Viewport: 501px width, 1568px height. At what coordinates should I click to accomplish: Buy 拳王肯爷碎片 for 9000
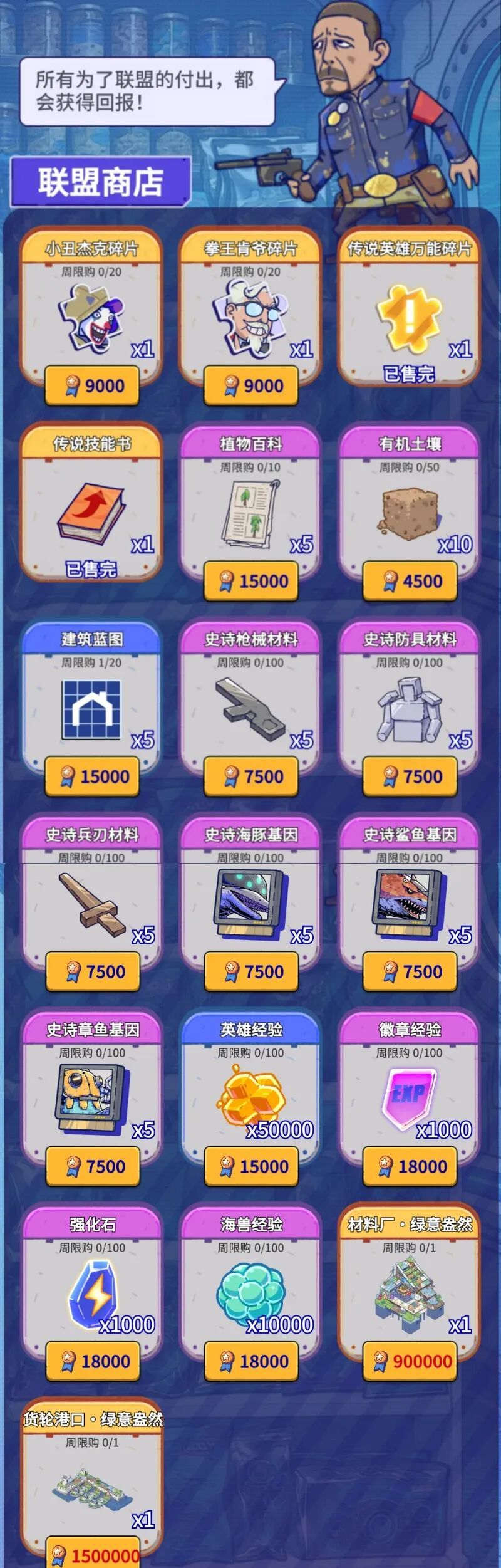(250, 385)
